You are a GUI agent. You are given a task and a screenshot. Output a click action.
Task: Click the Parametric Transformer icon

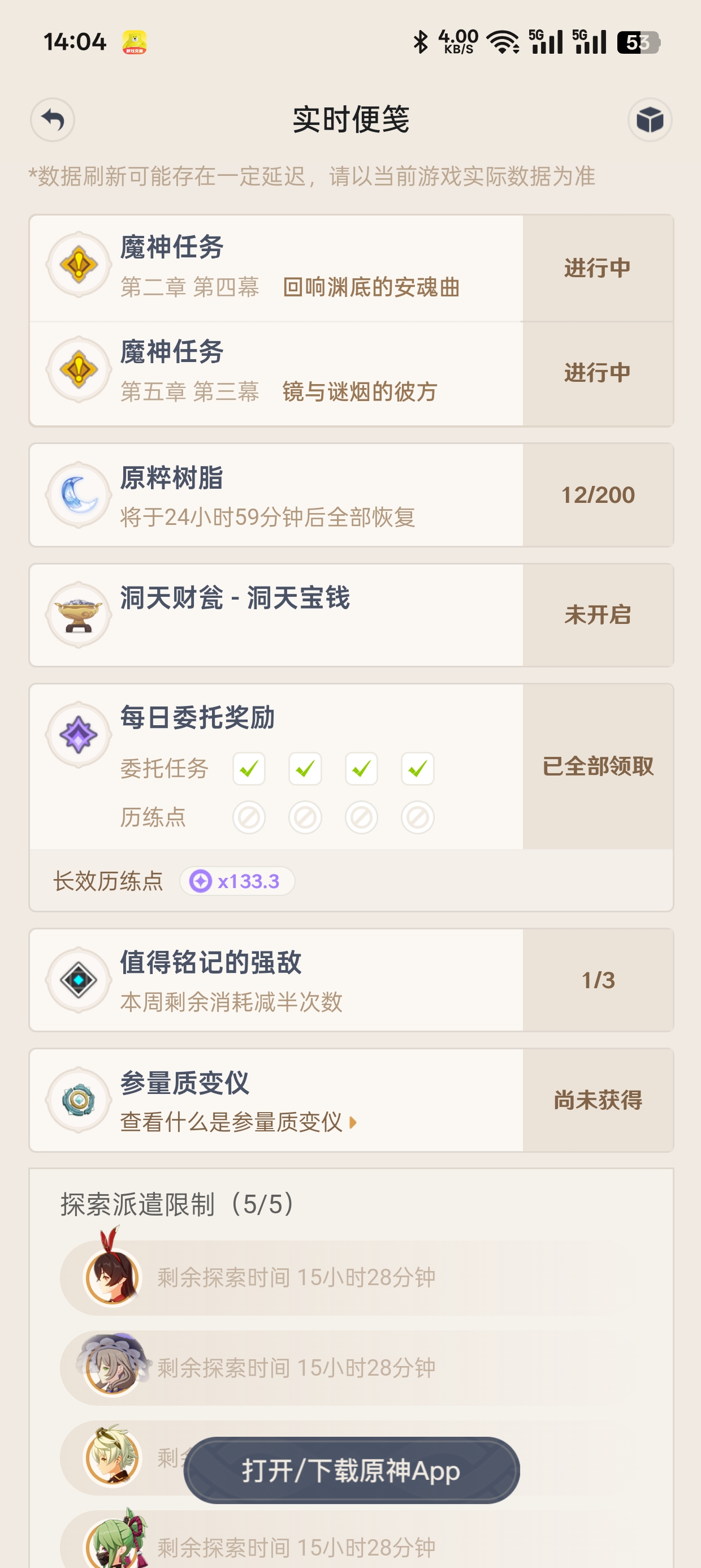80,1100
